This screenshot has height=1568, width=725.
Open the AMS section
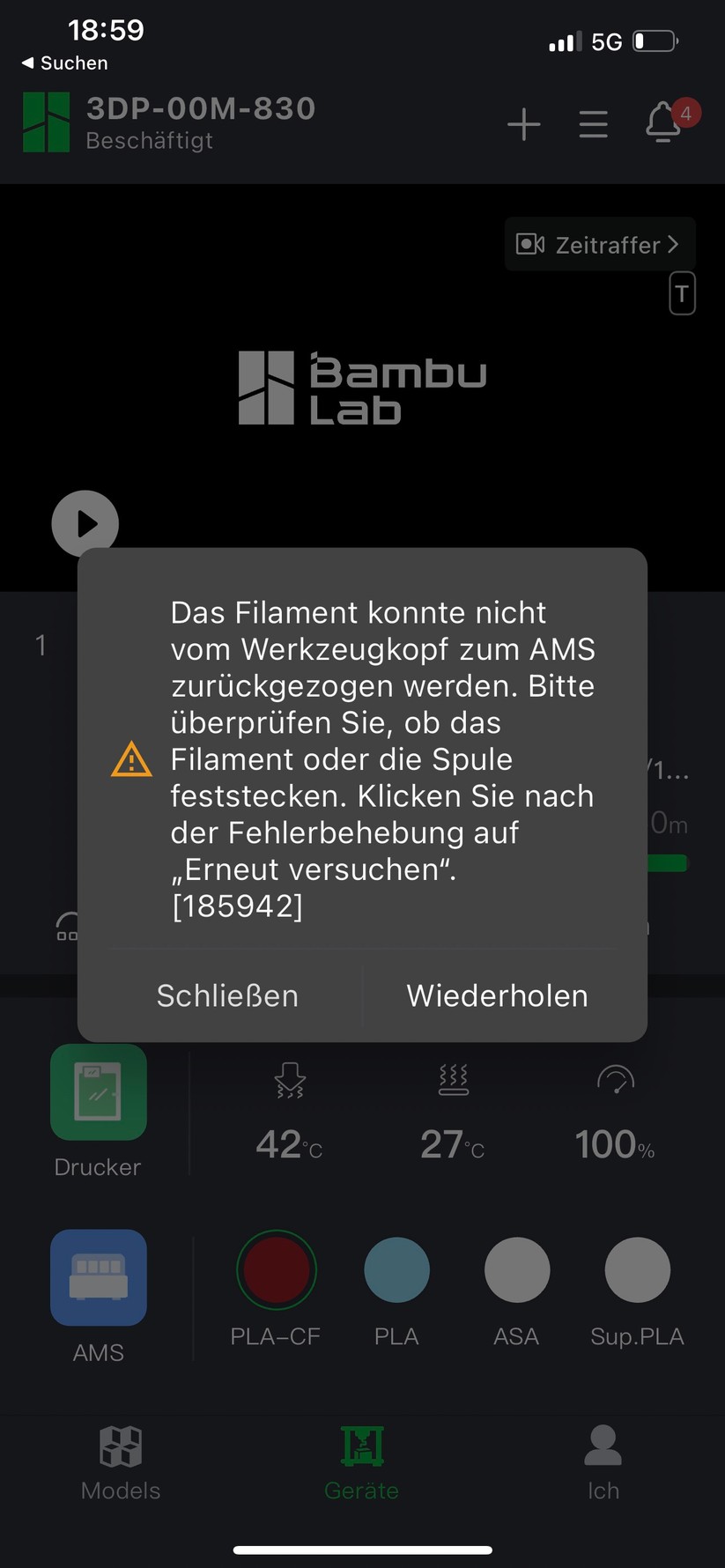pos(99,1279)
